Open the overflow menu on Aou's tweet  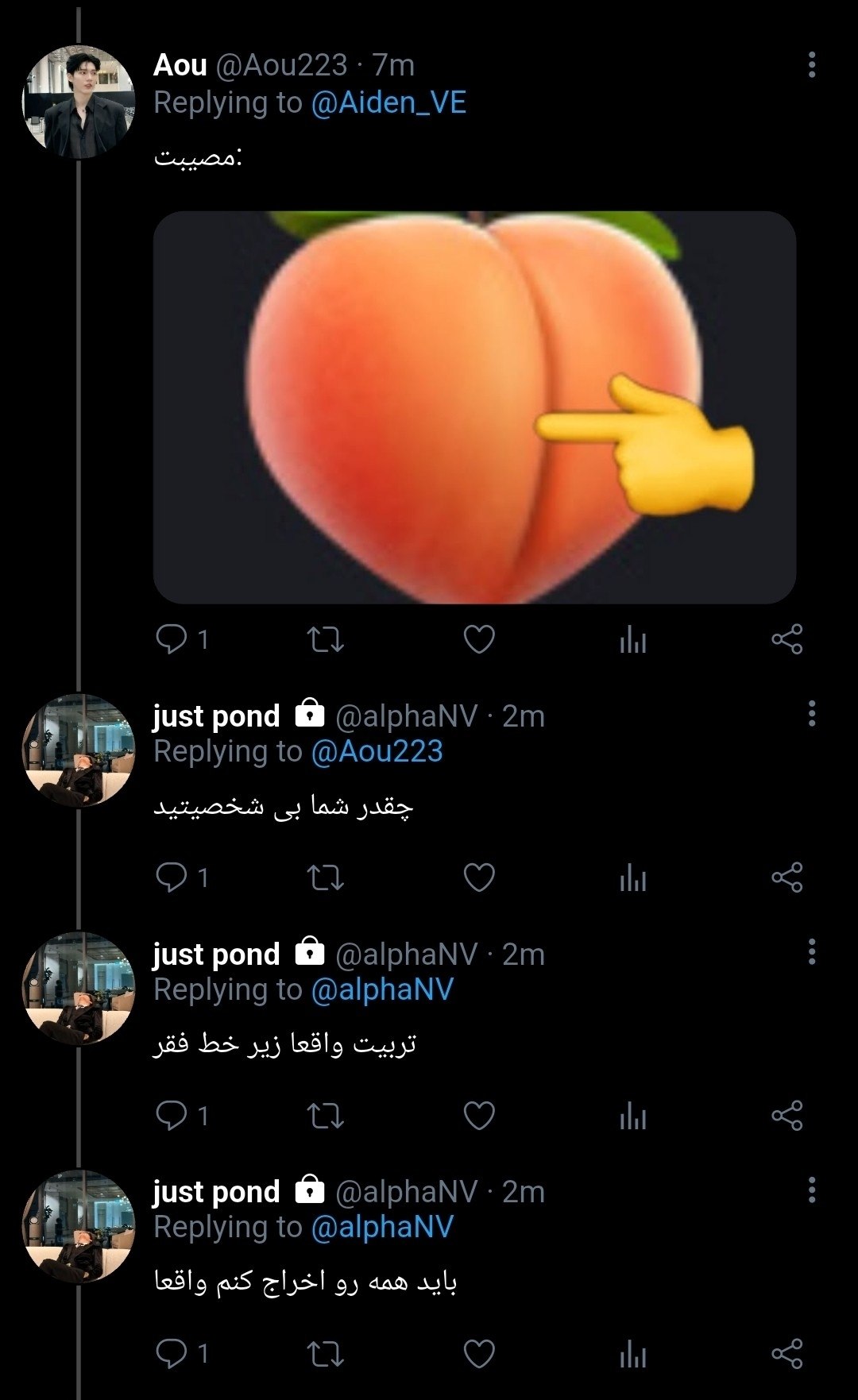[x=811, y=65]
